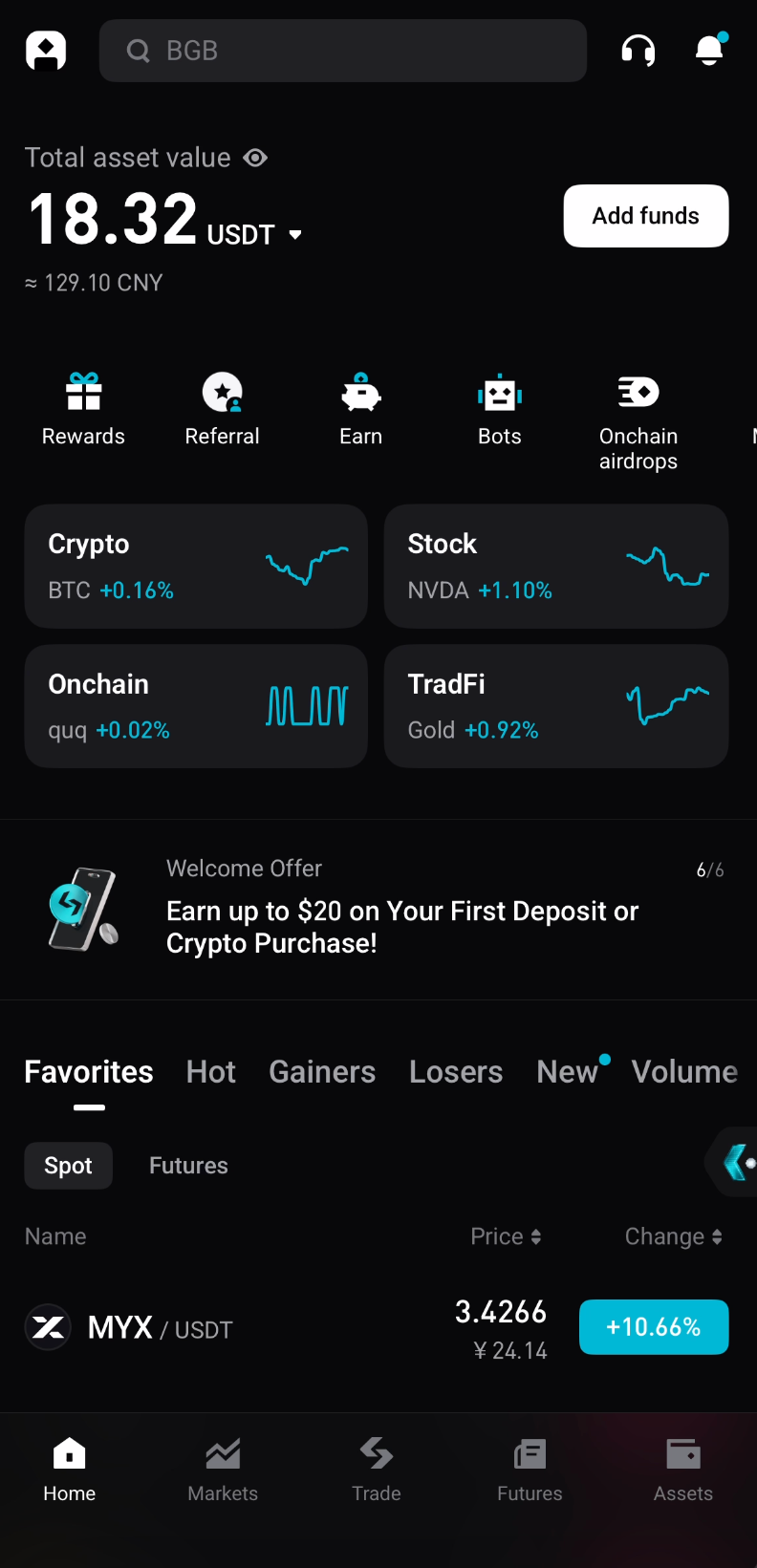Open the Onchain airdrops icon
Viewport: 757px width, 1568px height.
coord(638,391)
